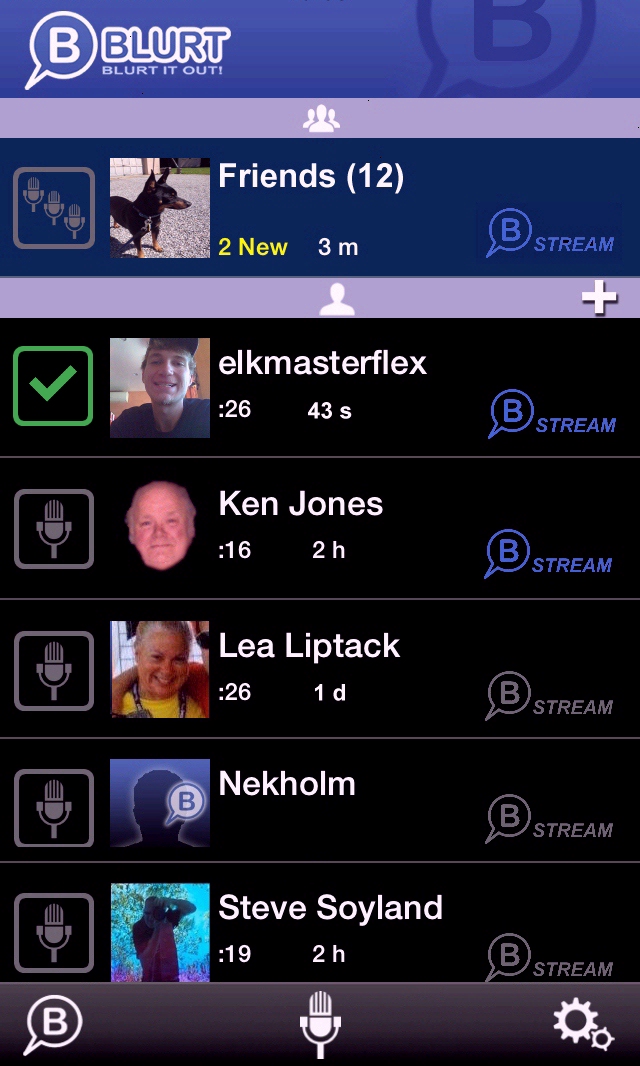640x1066 pixels.
Task: Record a group blurt to Friends
Action: [x=54, y=208]
